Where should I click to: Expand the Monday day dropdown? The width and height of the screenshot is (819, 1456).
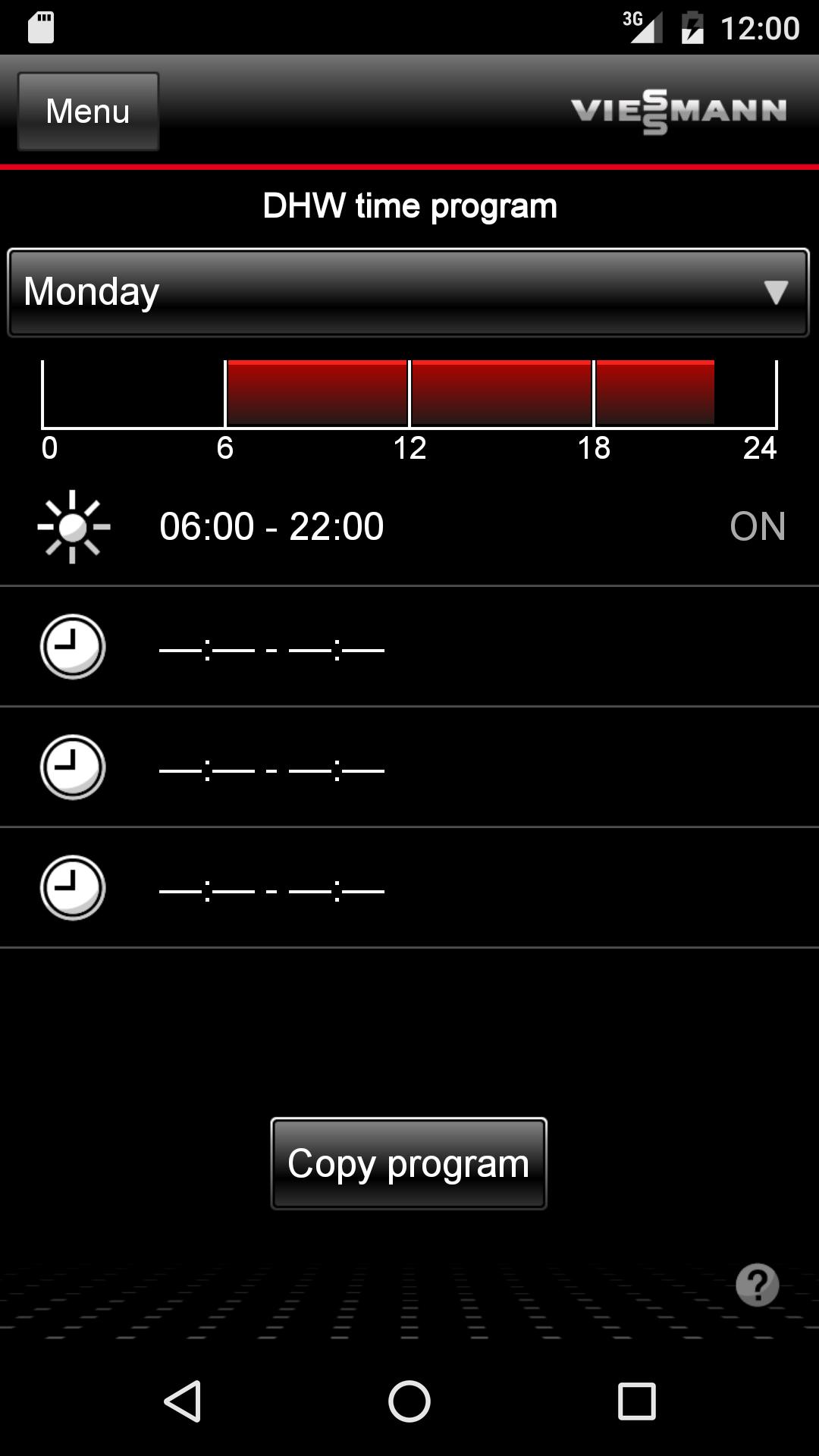point(408,292)
